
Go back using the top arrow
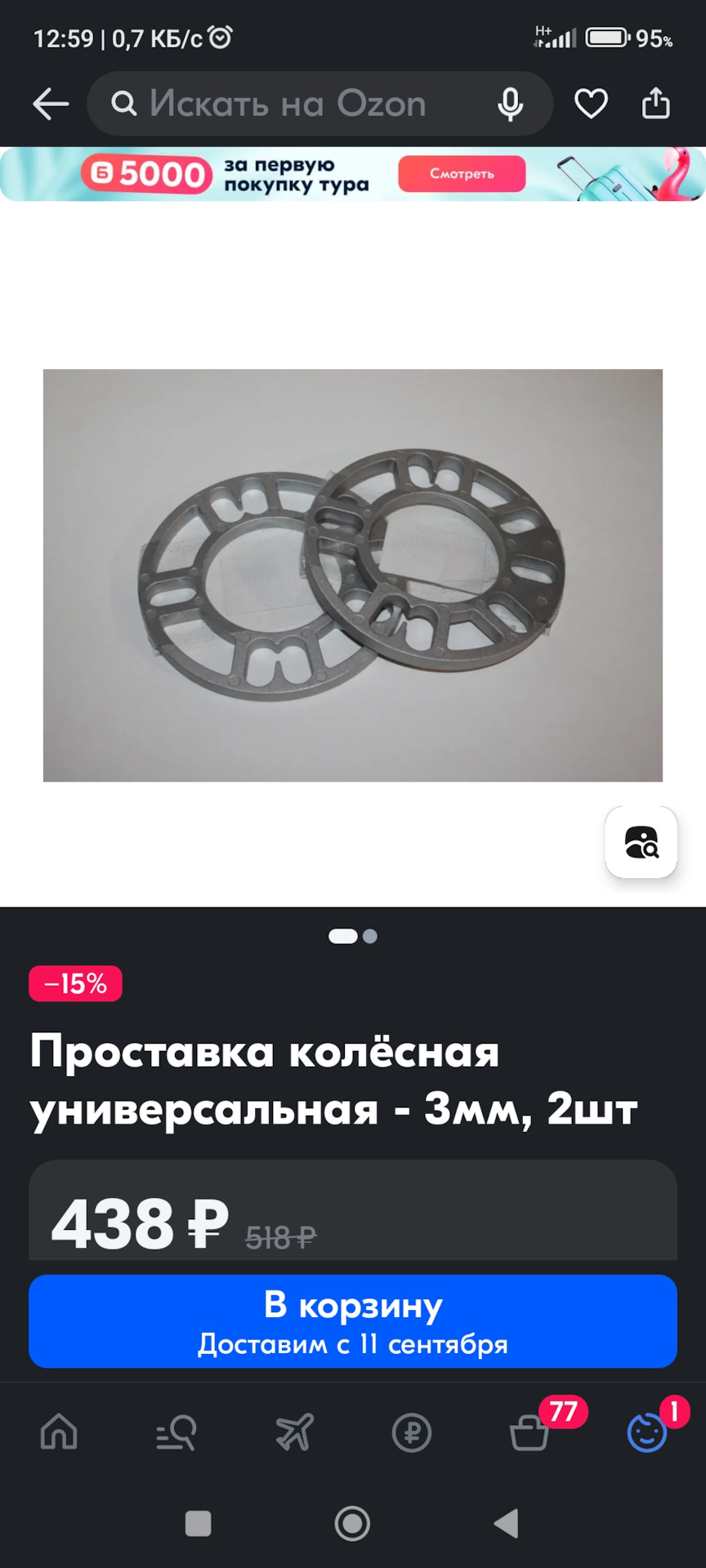tap(51, 105)
